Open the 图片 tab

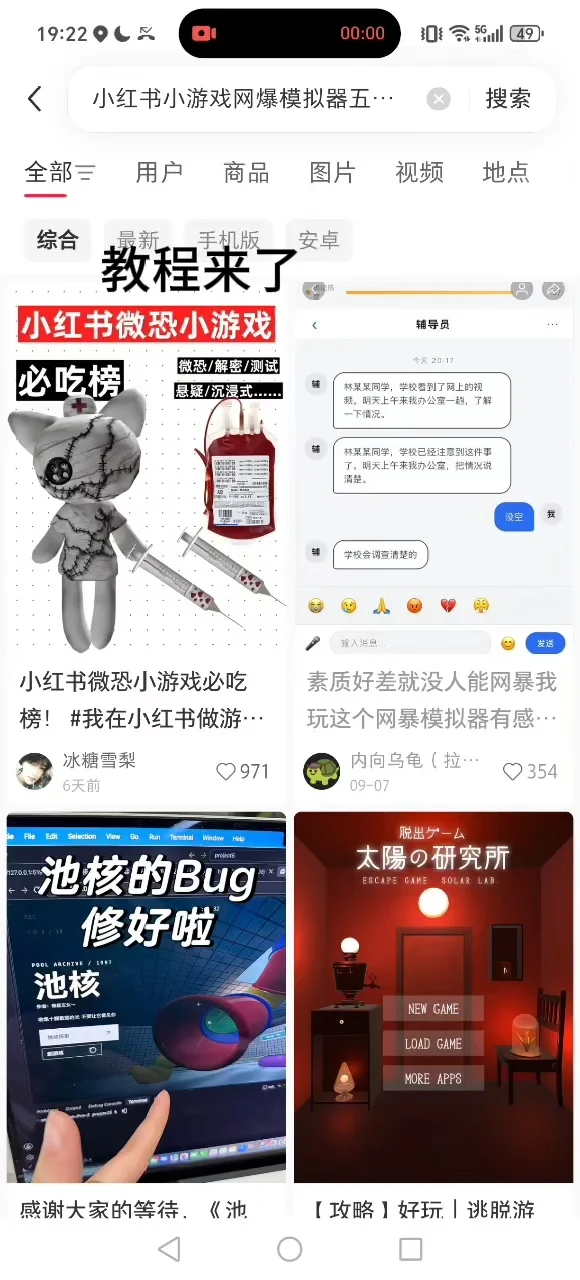click(x=333, y=172)
